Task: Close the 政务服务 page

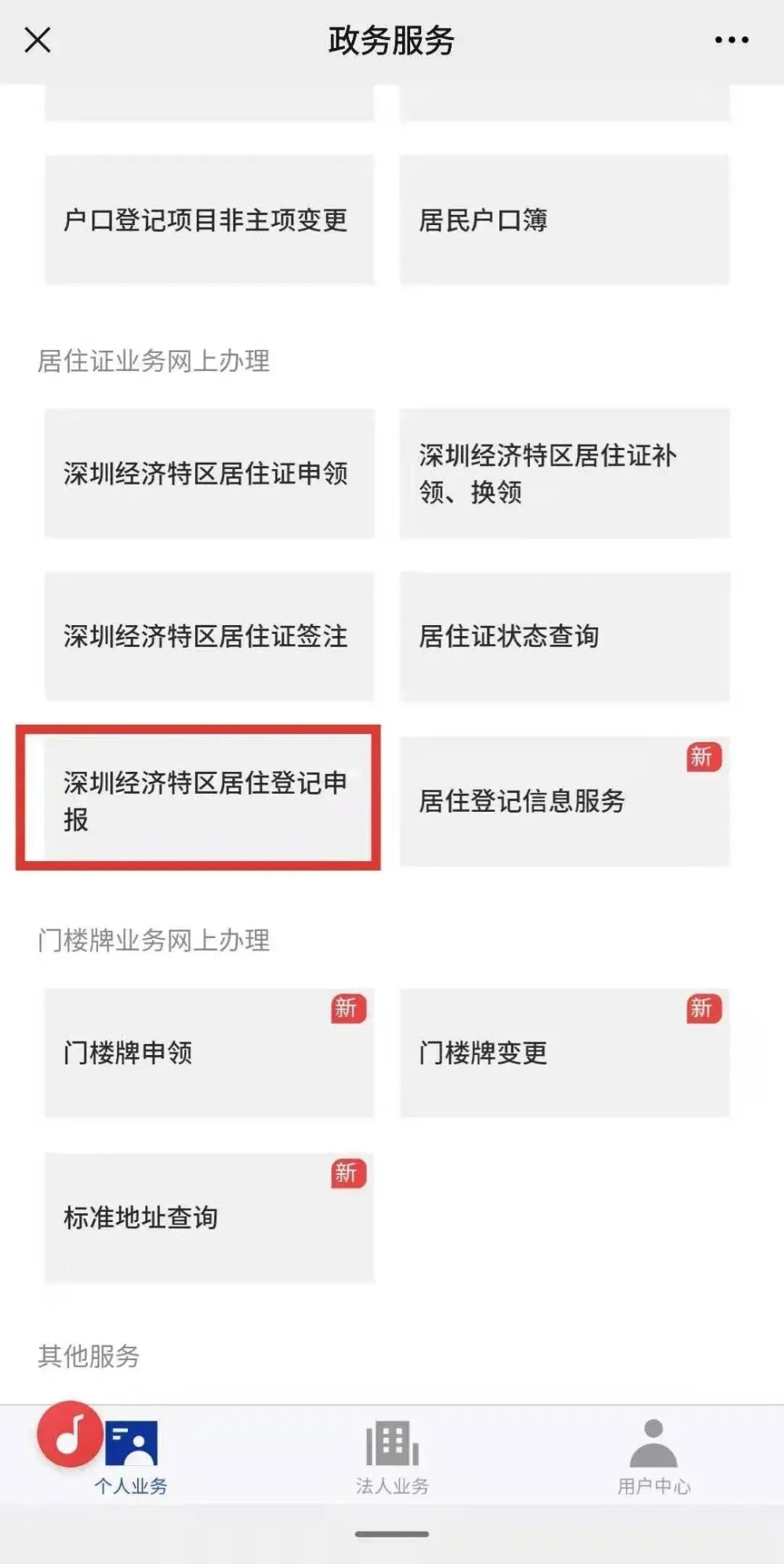Action: tap(38, 39)
